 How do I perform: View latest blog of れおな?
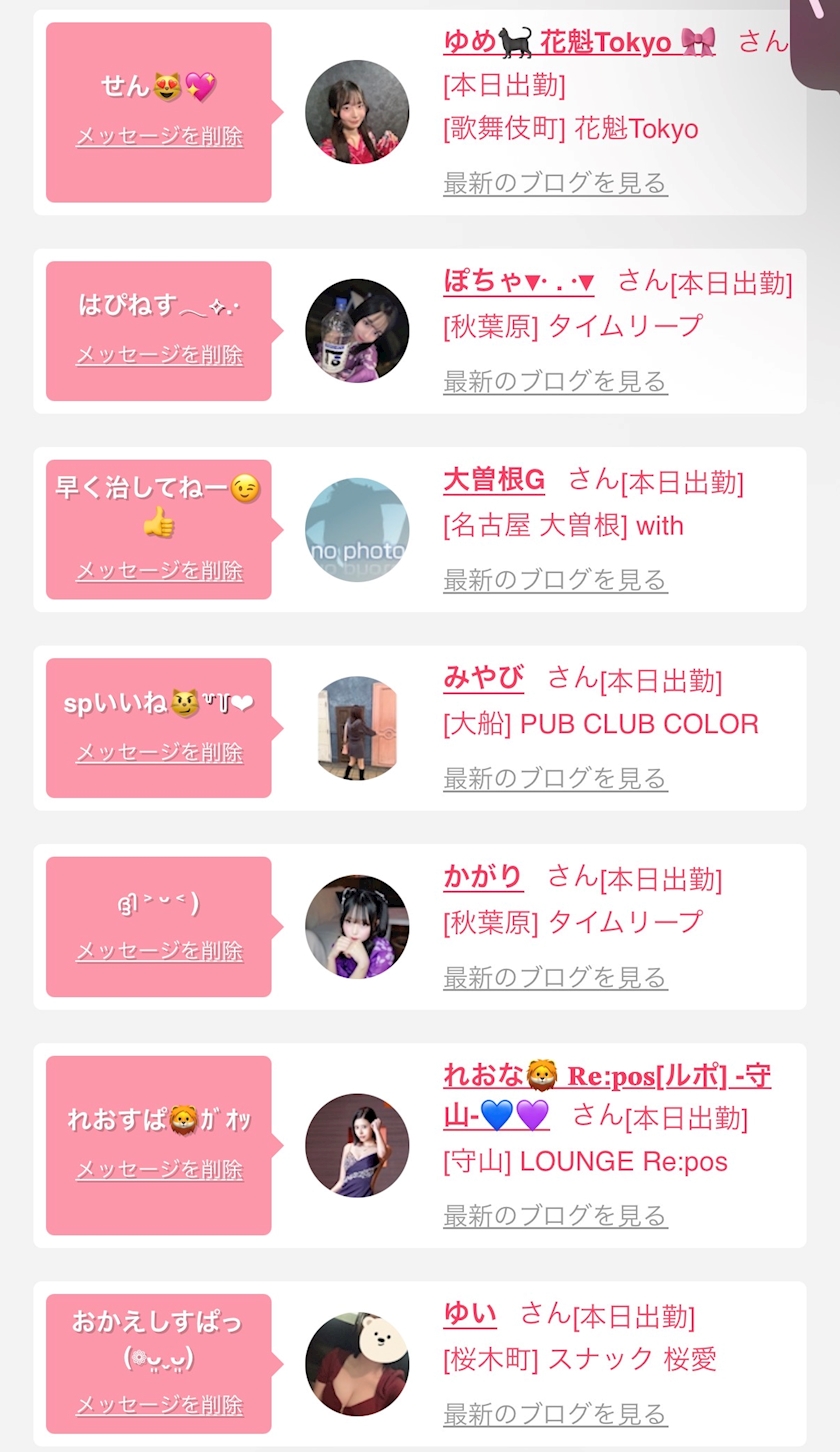pos(555,1215)
